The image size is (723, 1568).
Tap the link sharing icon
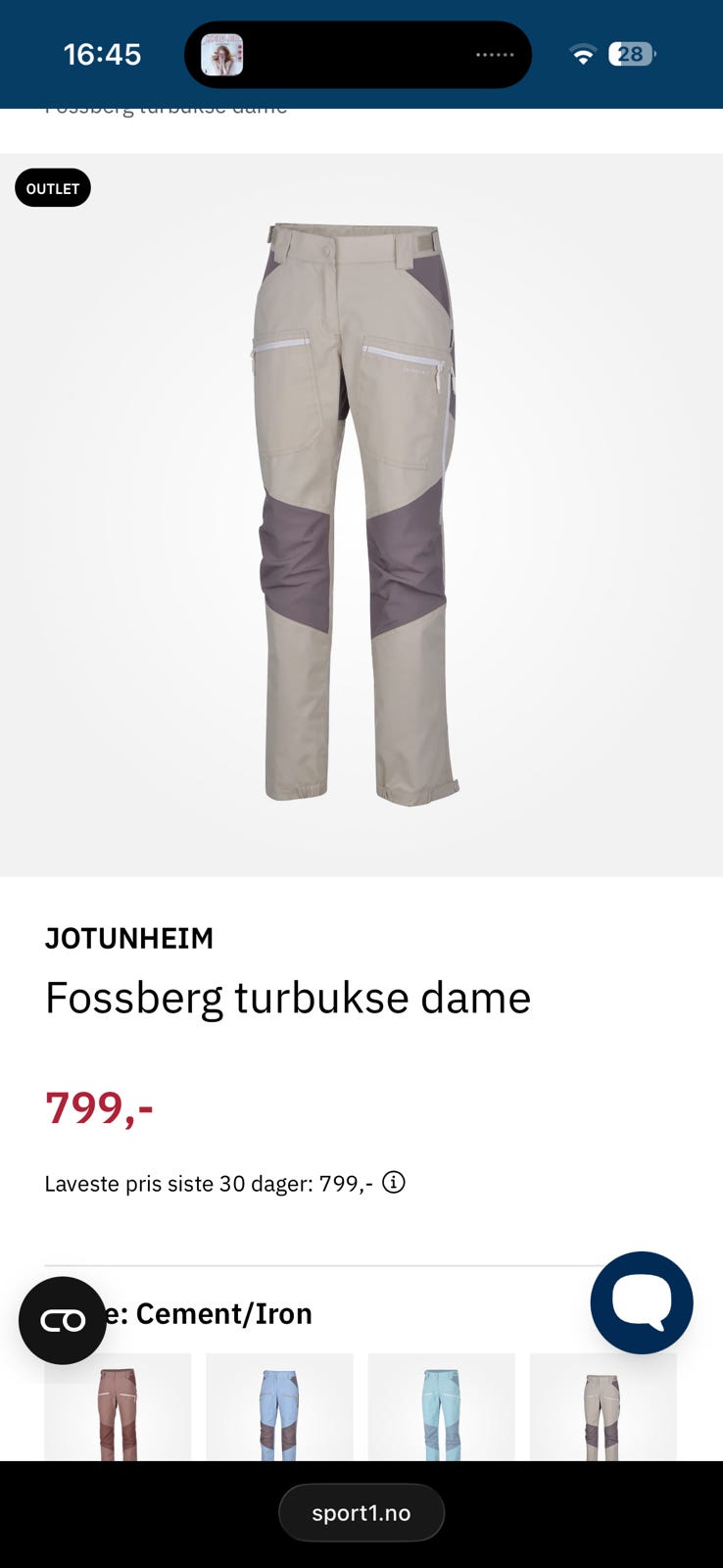[62, 1318]
